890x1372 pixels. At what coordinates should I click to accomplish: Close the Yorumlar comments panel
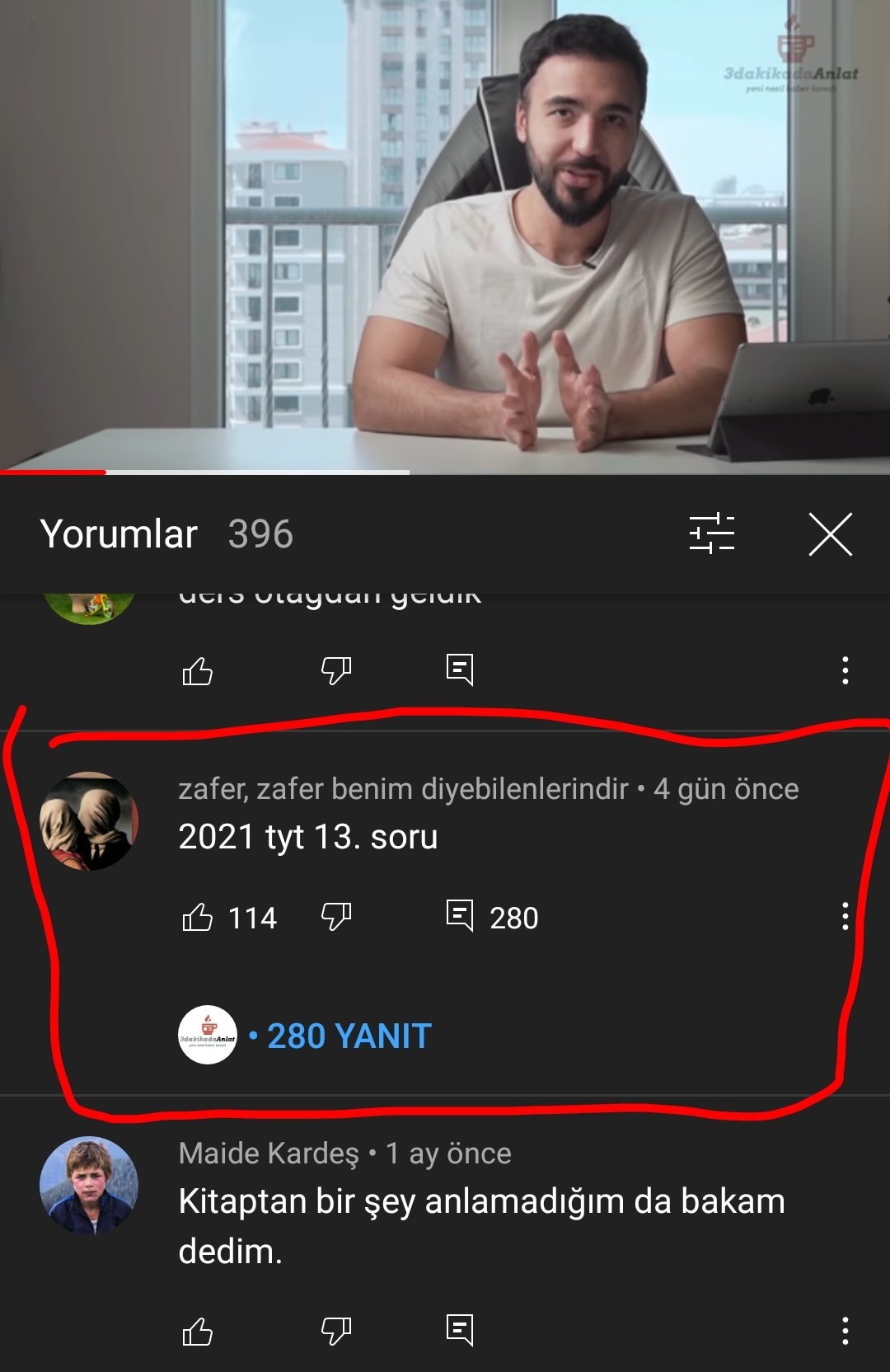pos(830,534)
